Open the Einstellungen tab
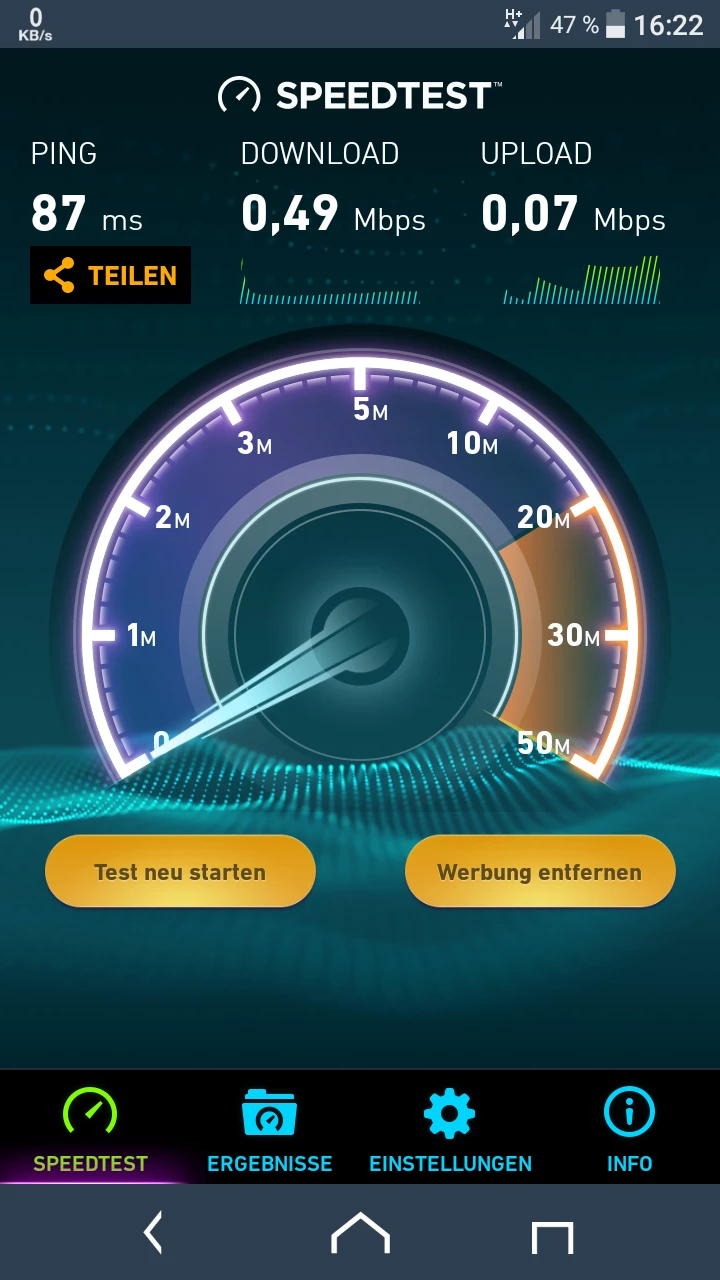This screenshot has width=720, height=1280. (450, 1130)
